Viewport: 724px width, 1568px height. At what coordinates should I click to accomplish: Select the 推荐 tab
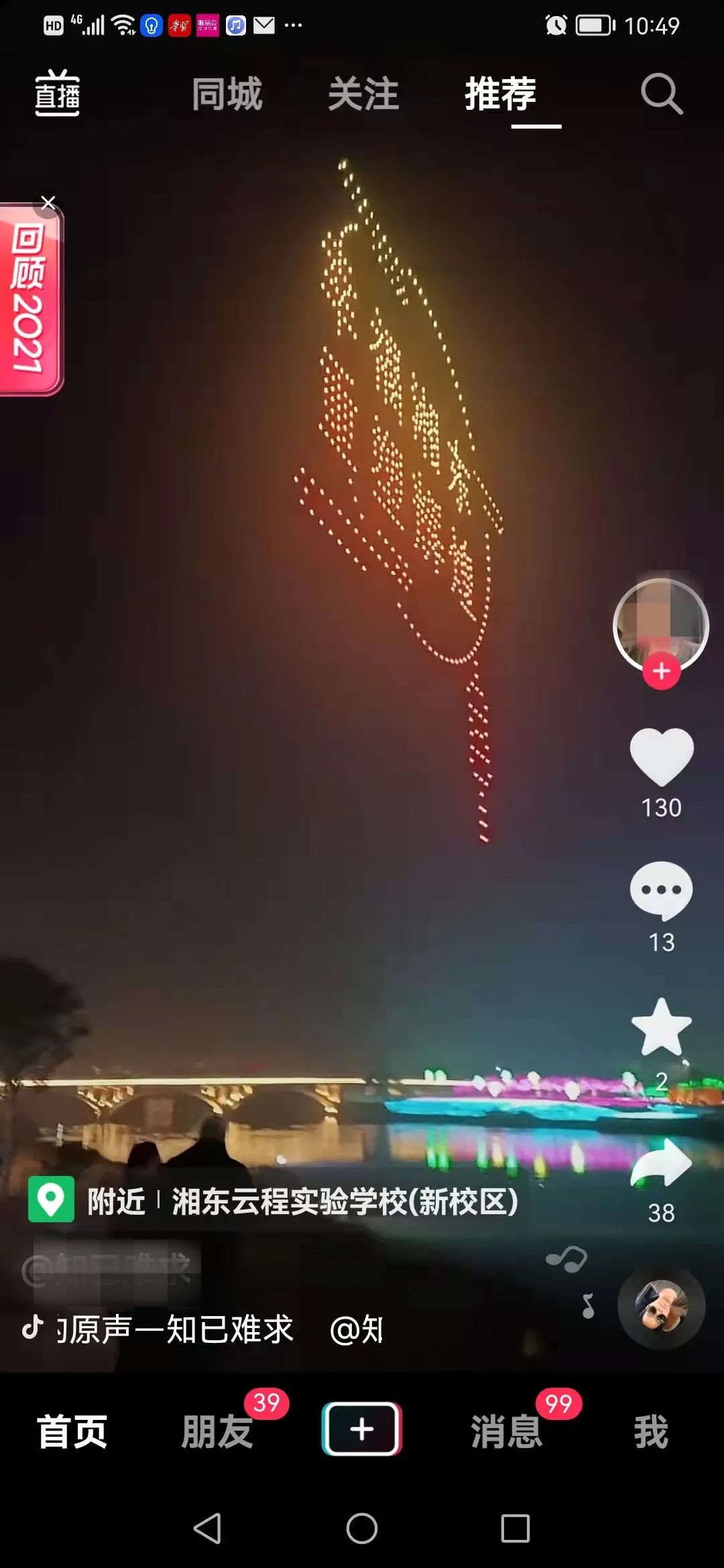[501, 93]
